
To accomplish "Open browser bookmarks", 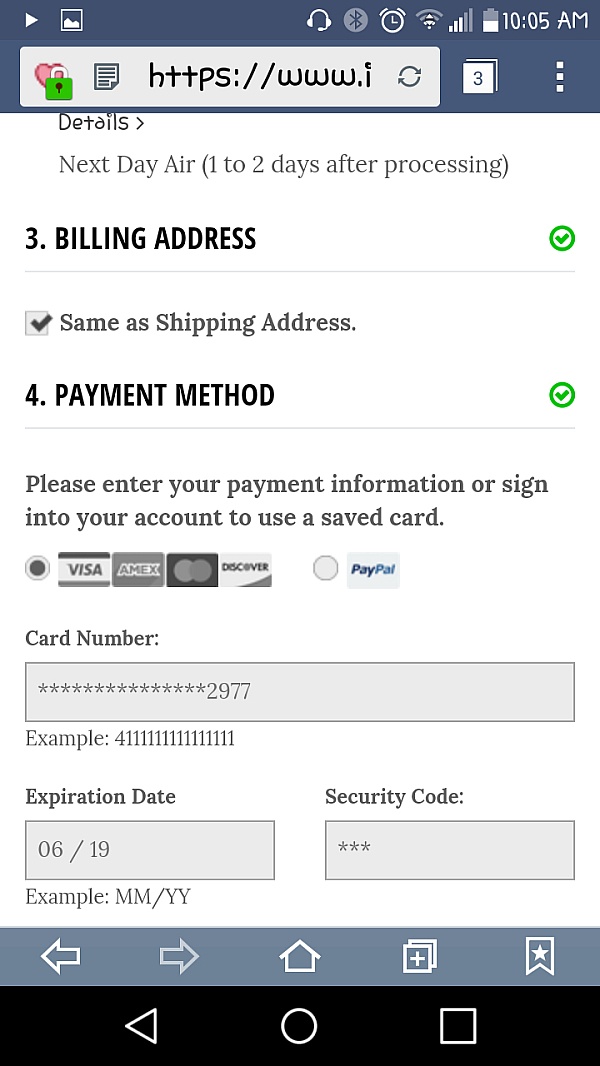I will coord(540,956).
